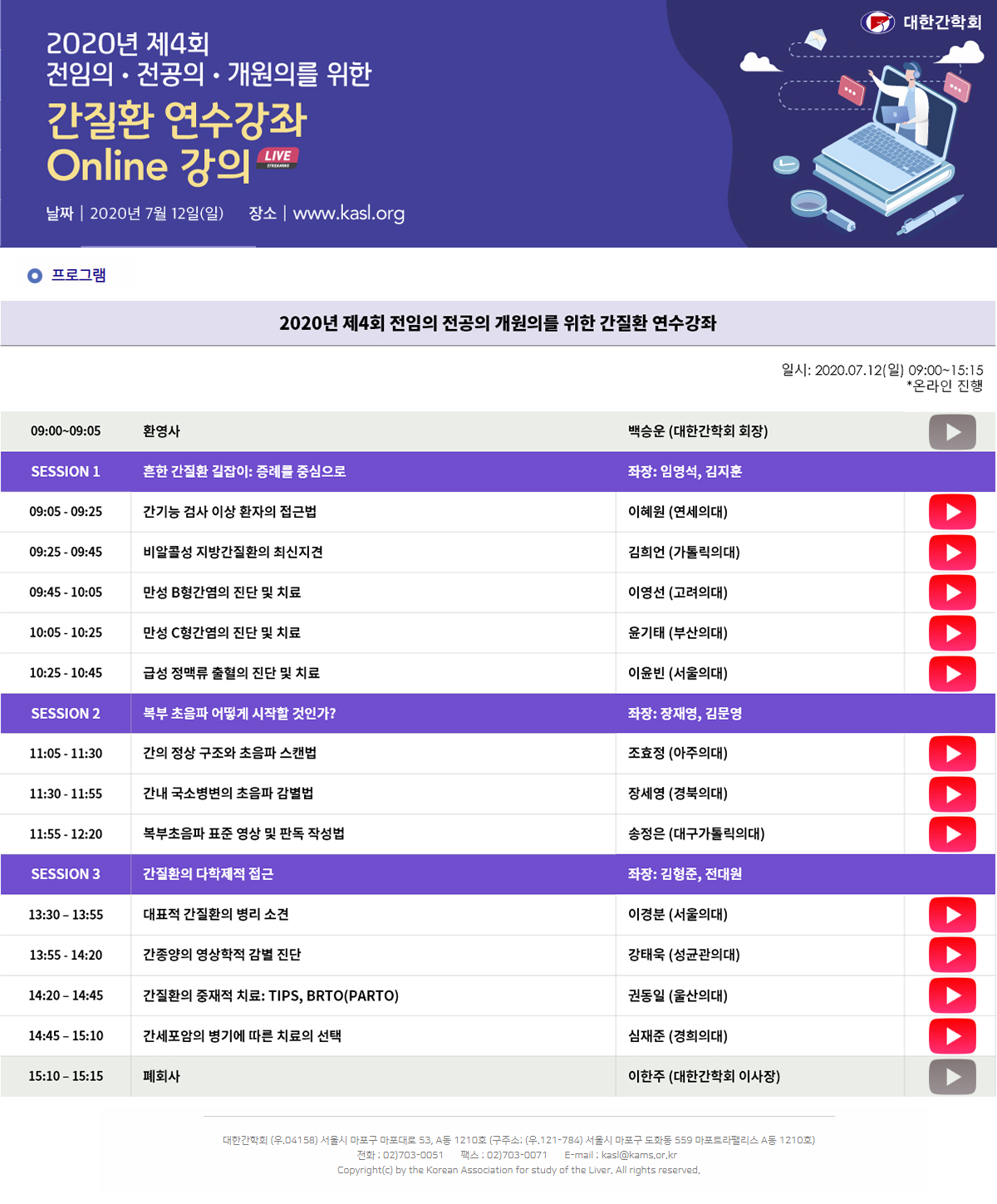Play the 복부초음파 표준 영상 및 판독 작성법 video
Viewport: 997px width, 1204px height.
952,834
